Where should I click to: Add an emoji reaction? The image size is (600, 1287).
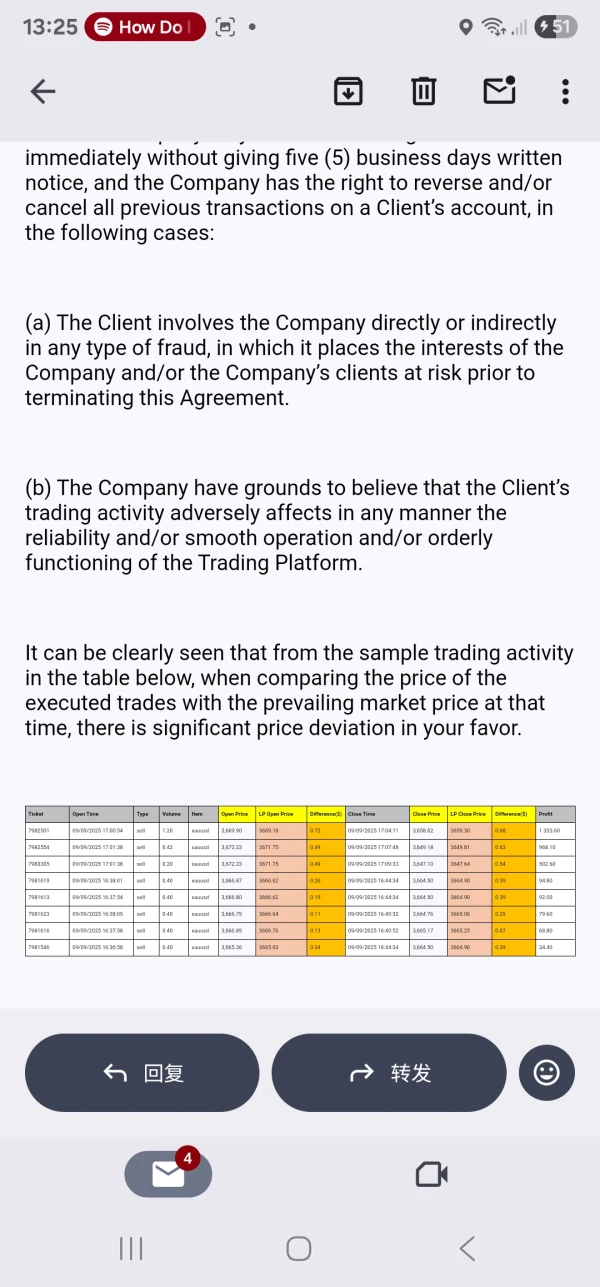click(x=547, y=1073)
